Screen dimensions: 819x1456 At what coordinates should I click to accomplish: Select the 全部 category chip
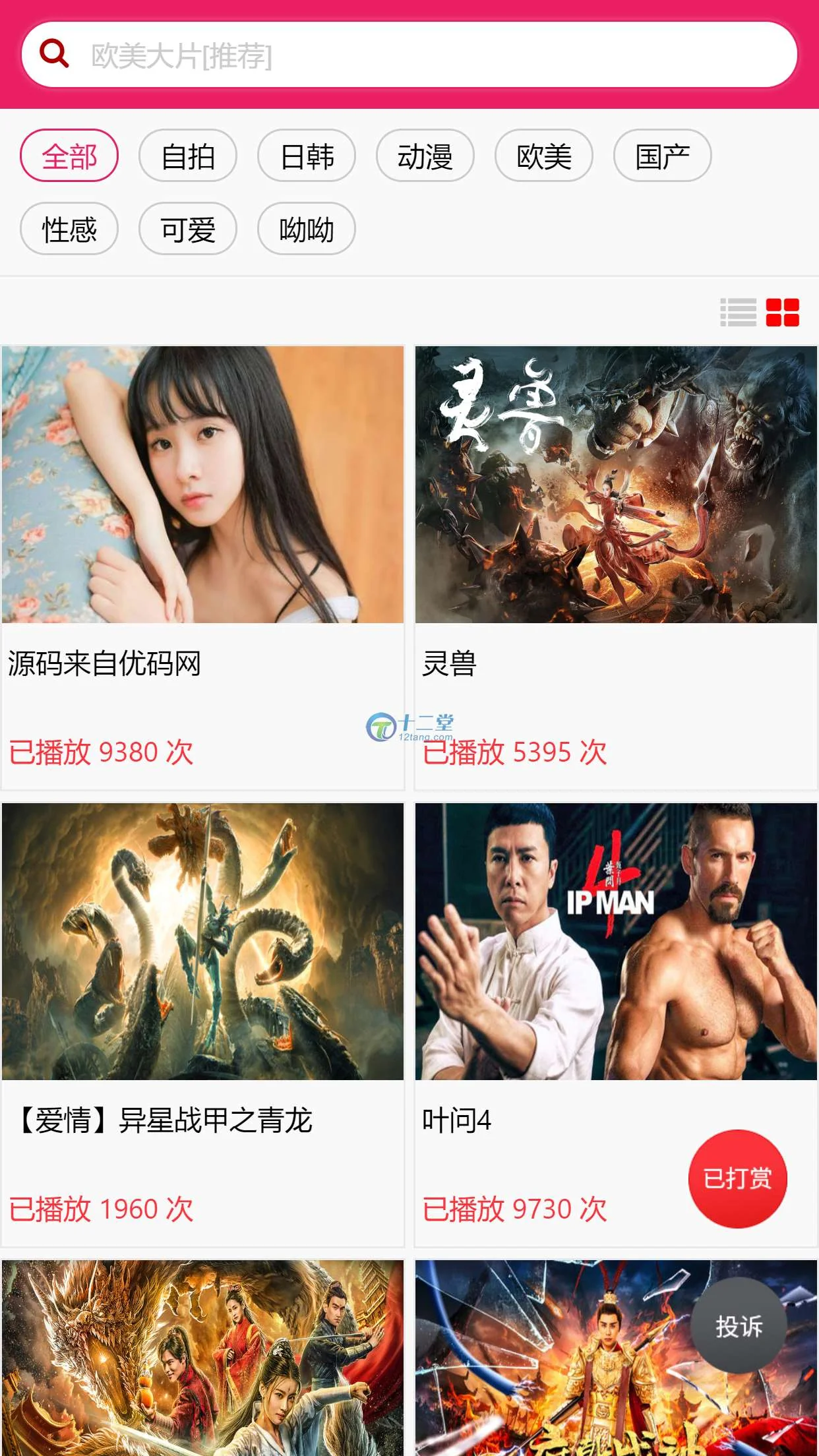(69, 156)
